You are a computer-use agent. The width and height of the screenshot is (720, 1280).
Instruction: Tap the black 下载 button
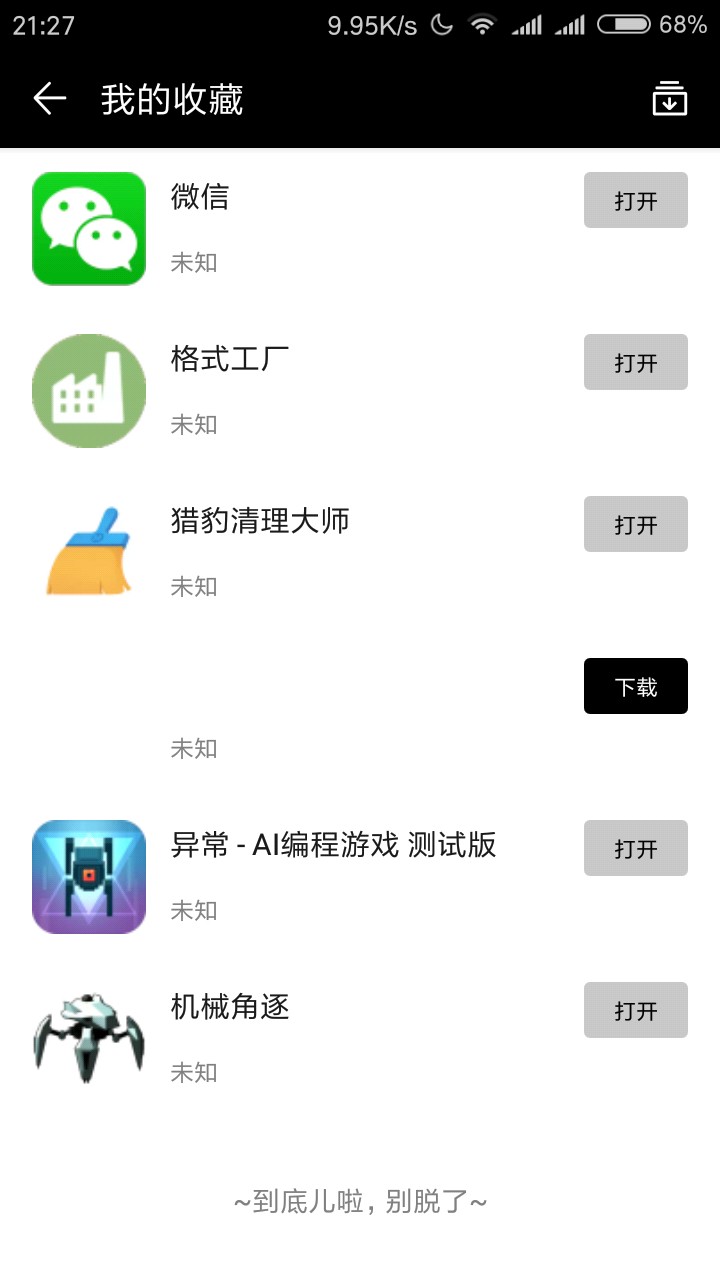coord(635,686)
